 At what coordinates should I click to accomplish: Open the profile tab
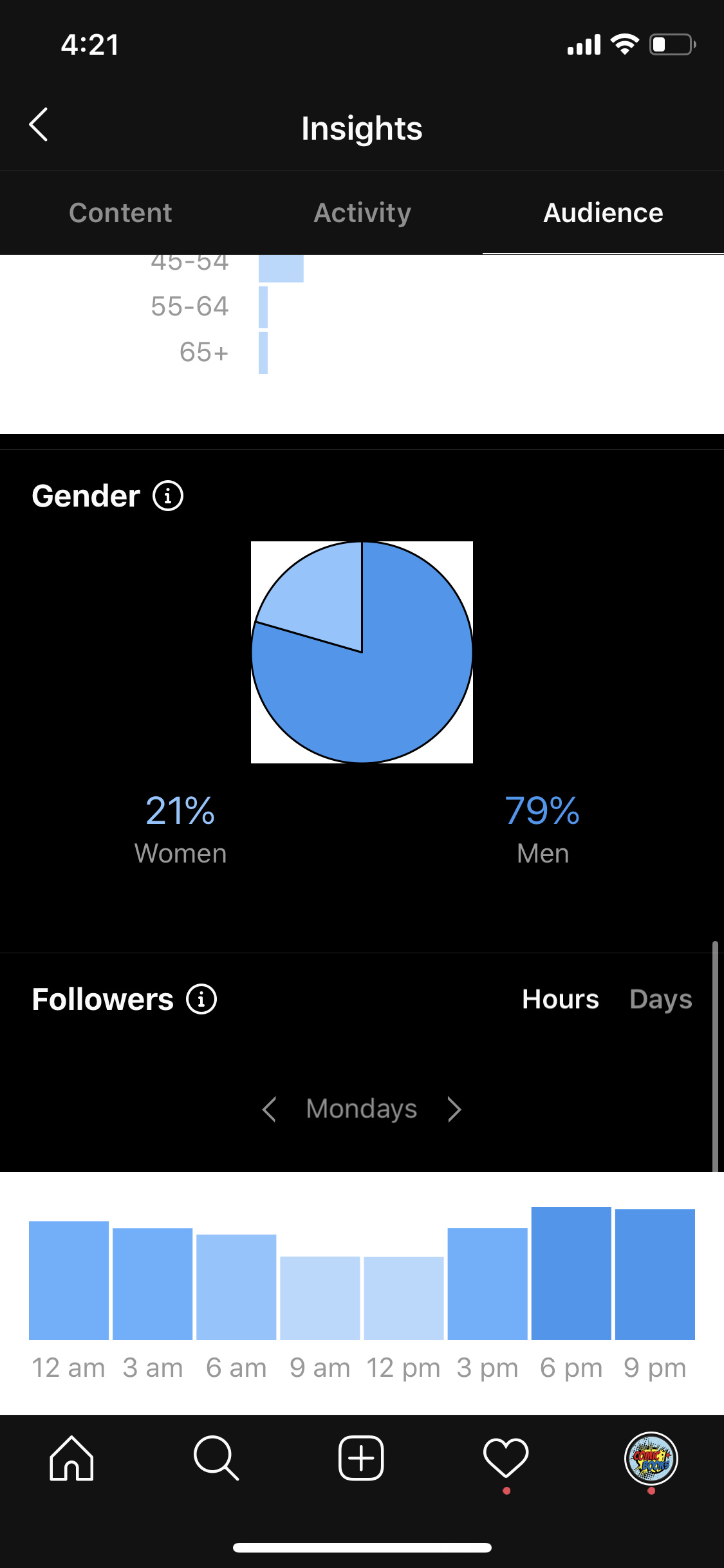[x=651, y=1459]
